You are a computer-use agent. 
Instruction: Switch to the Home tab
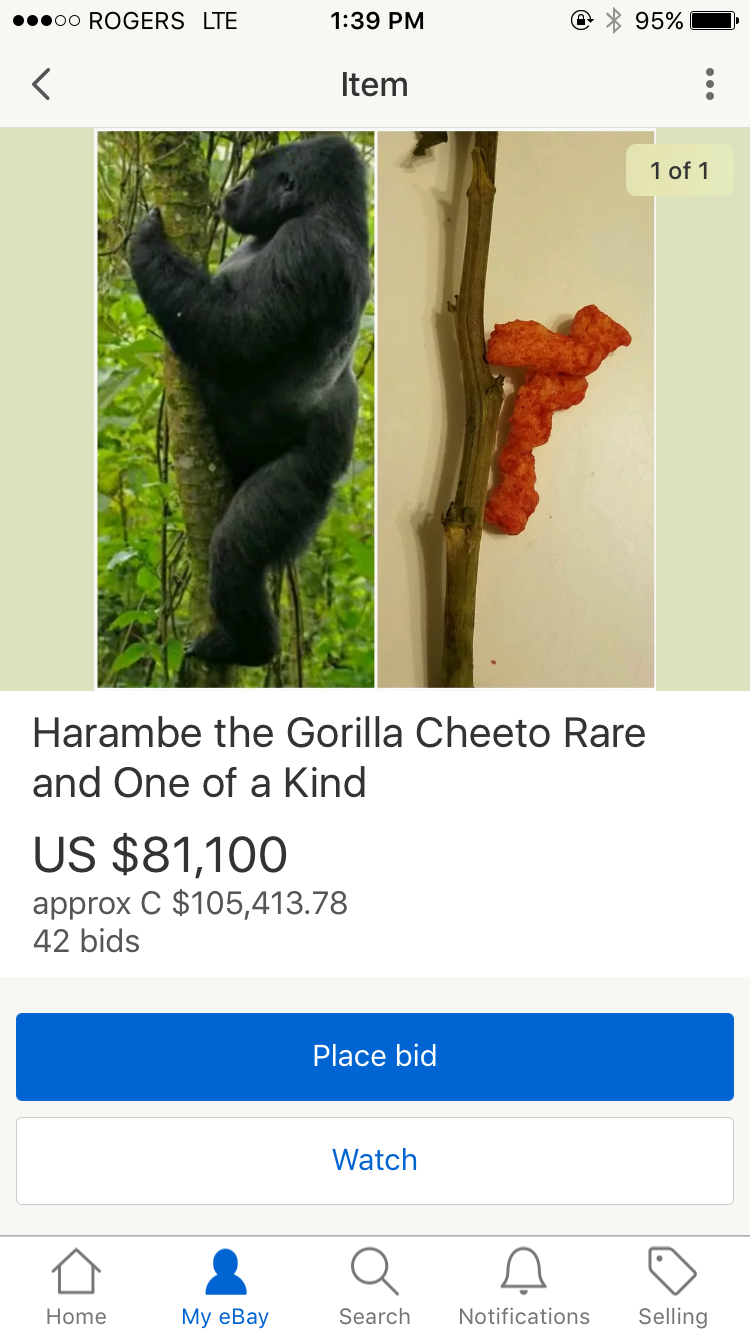coord(76,1286)
